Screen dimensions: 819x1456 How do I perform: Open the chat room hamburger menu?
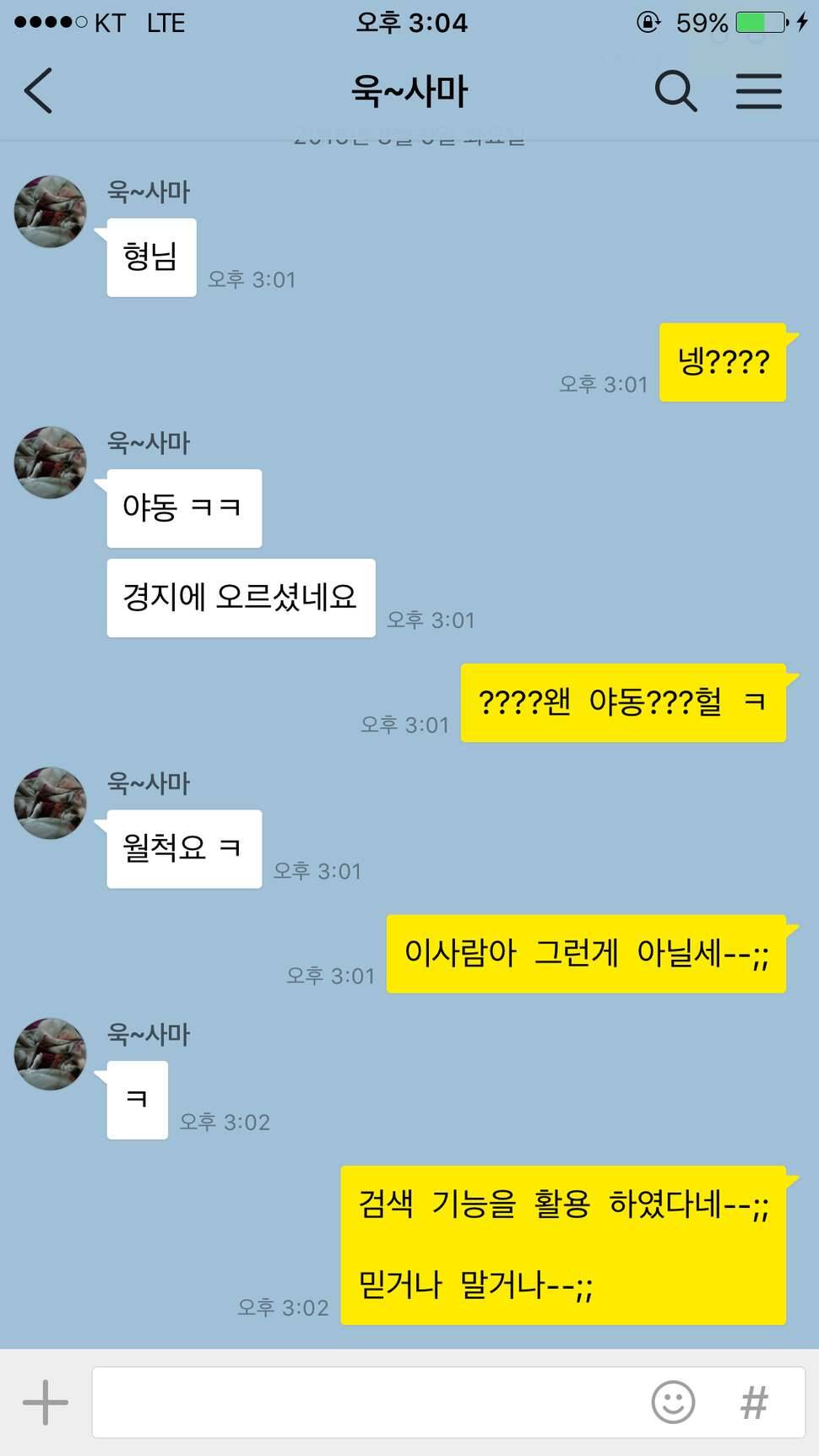758,90
